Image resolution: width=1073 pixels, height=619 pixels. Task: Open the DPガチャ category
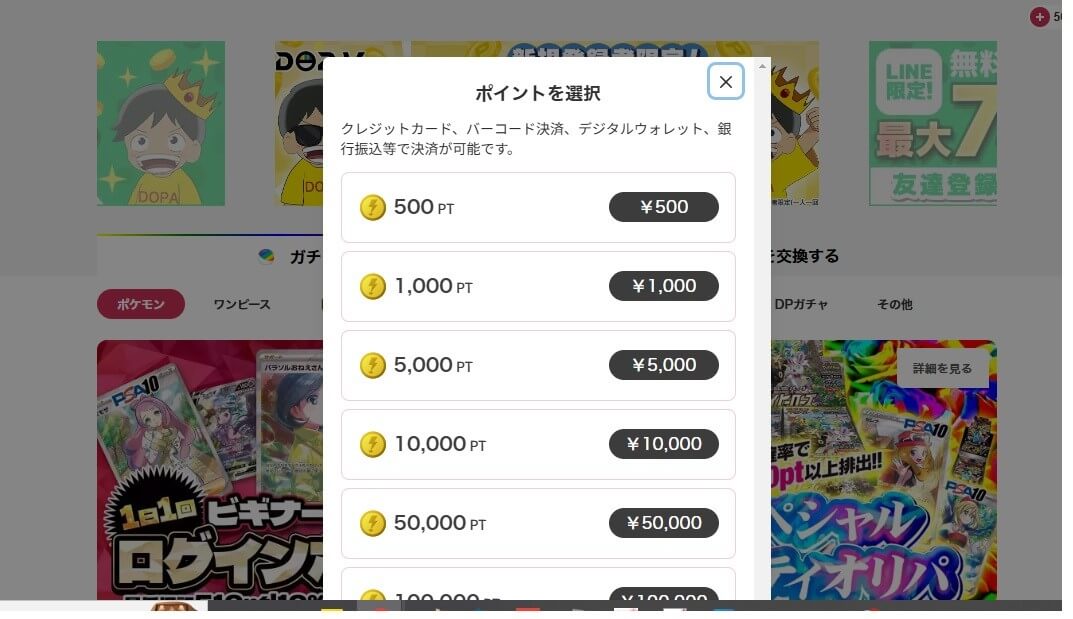coord(800,304)
